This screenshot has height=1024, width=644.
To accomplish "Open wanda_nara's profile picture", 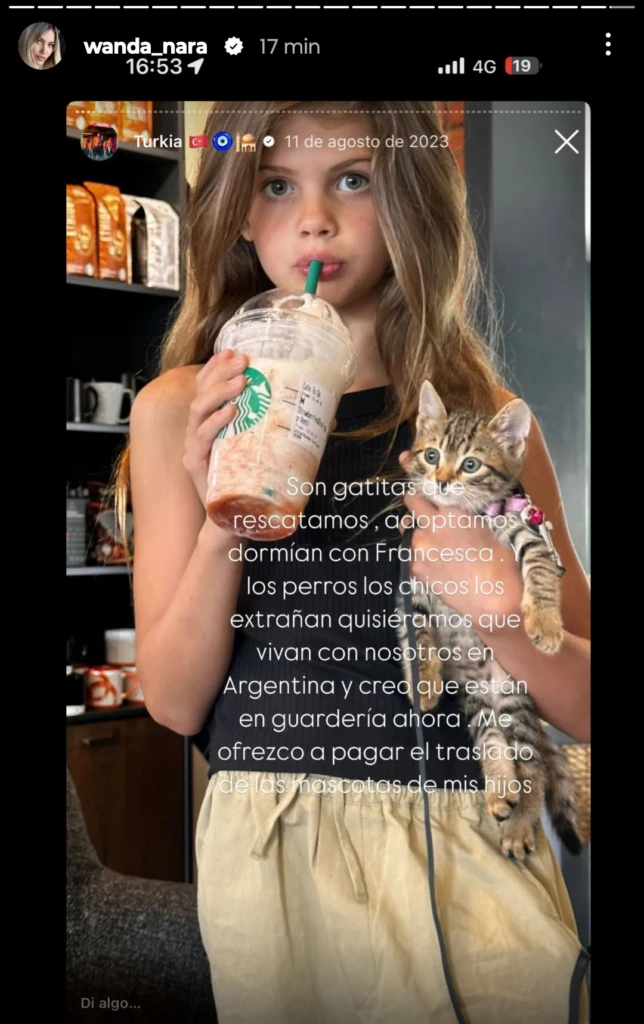I will point(41,46).
